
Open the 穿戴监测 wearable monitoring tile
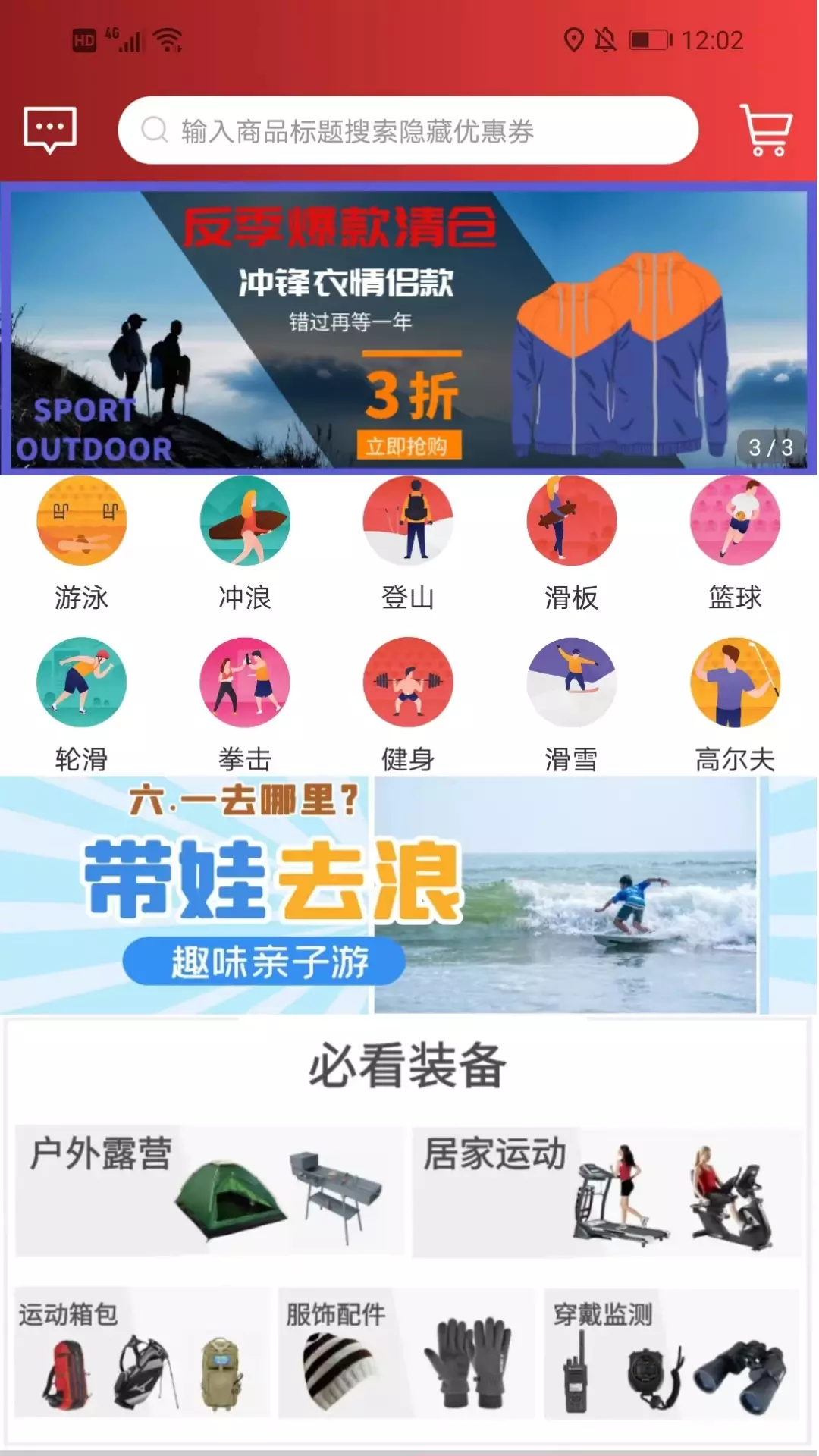point(672,1353)
